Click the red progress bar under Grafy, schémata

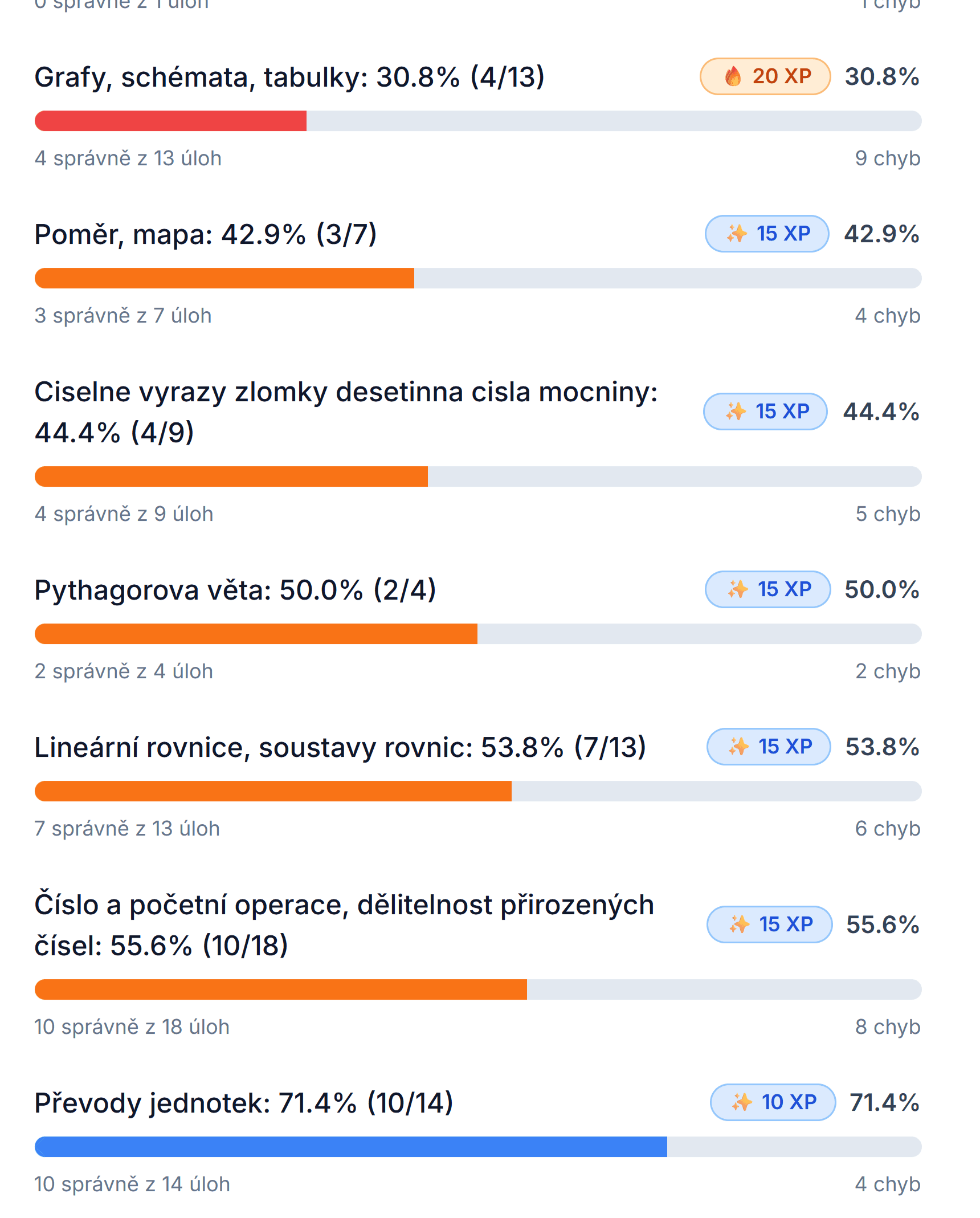pyautogui.click(x=171, y=121)
